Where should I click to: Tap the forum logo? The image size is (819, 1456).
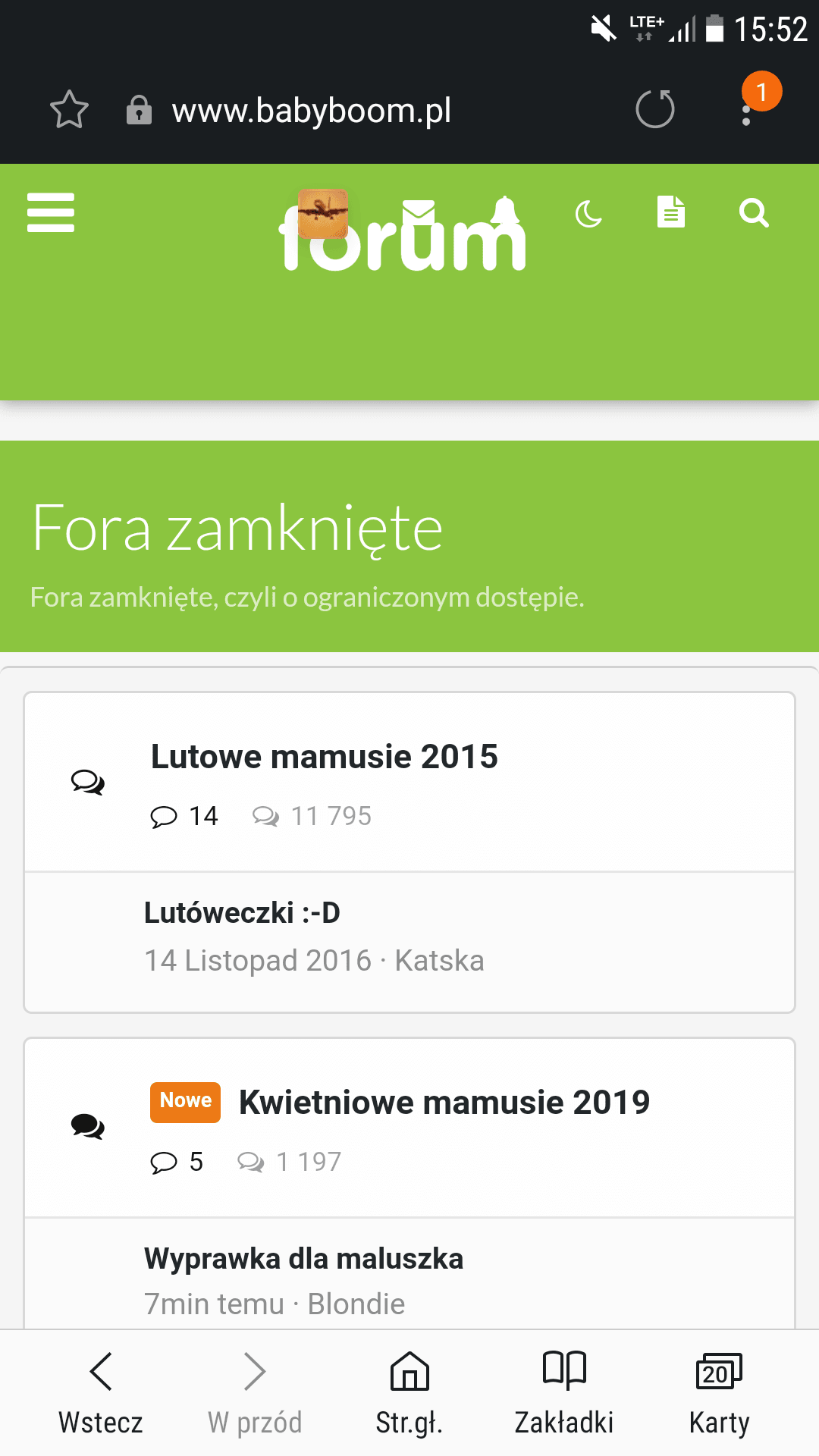click(402, 231)
